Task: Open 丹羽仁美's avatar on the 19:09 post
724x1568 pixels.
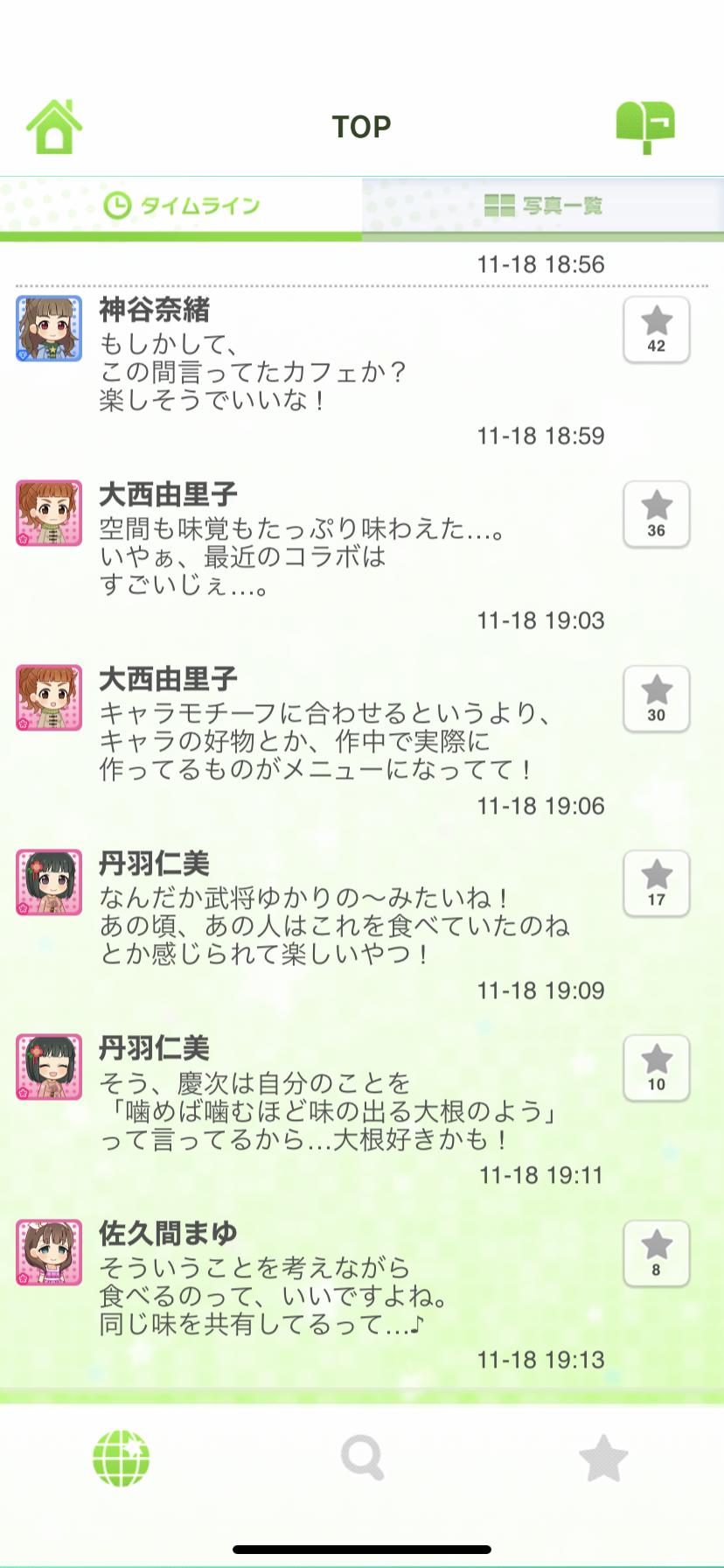Action: tap(49, 883)
